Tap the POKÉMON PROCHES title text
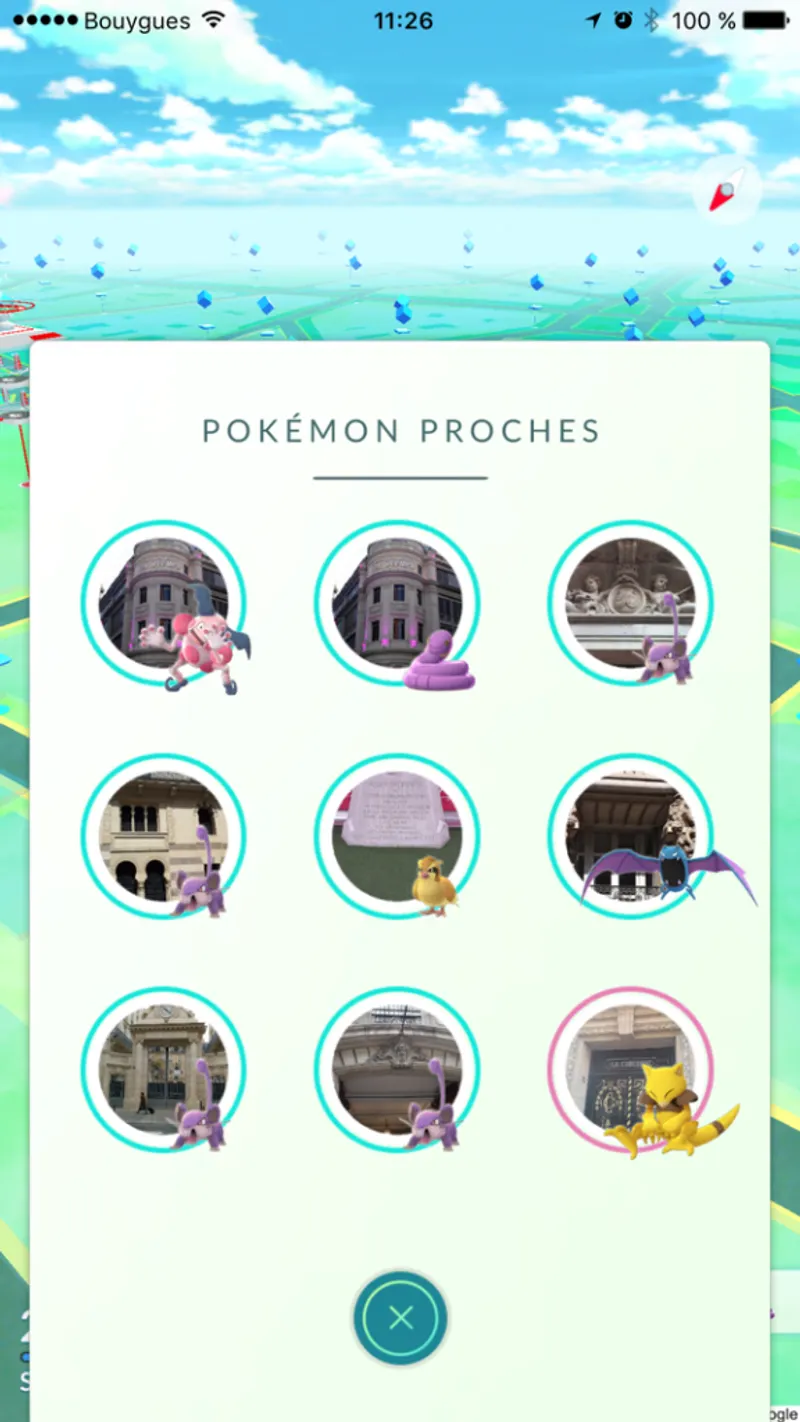The width and height of the screenshot is (800, 1422). (400, 430)
